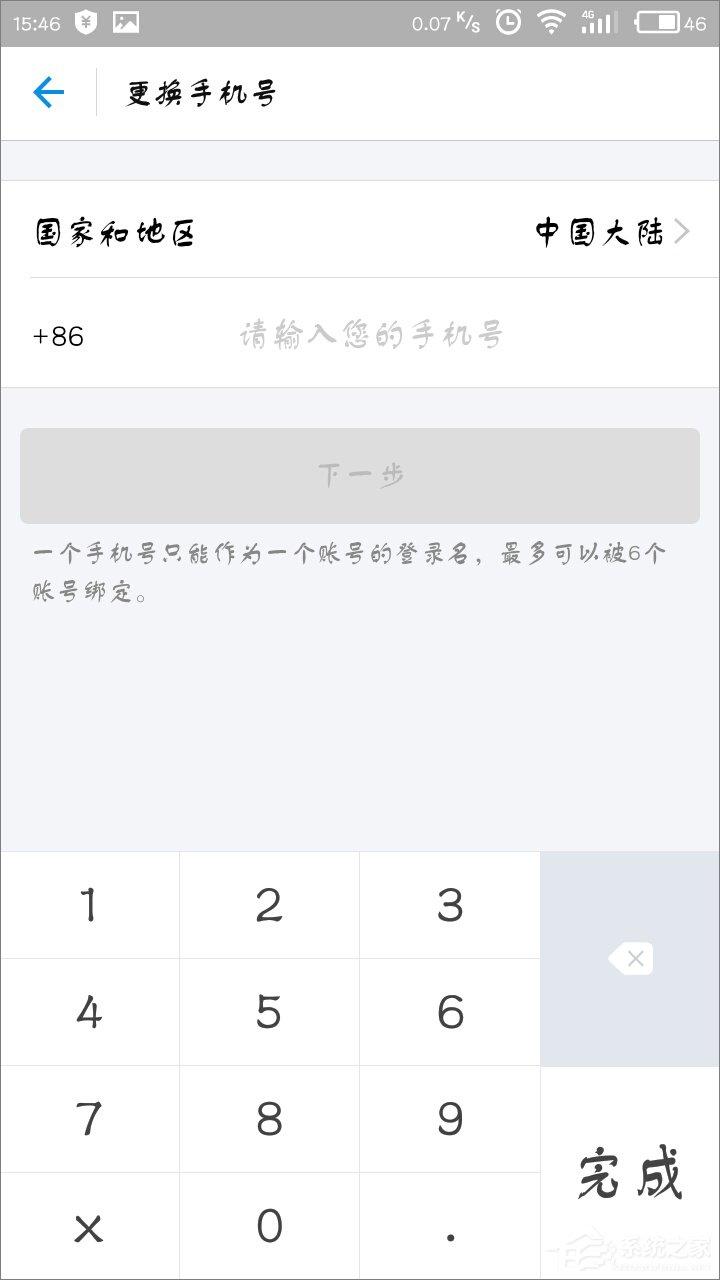This screenshot has width=720, height=1280.
Task: Tap keypad digit 3
Action: (450, 905)
